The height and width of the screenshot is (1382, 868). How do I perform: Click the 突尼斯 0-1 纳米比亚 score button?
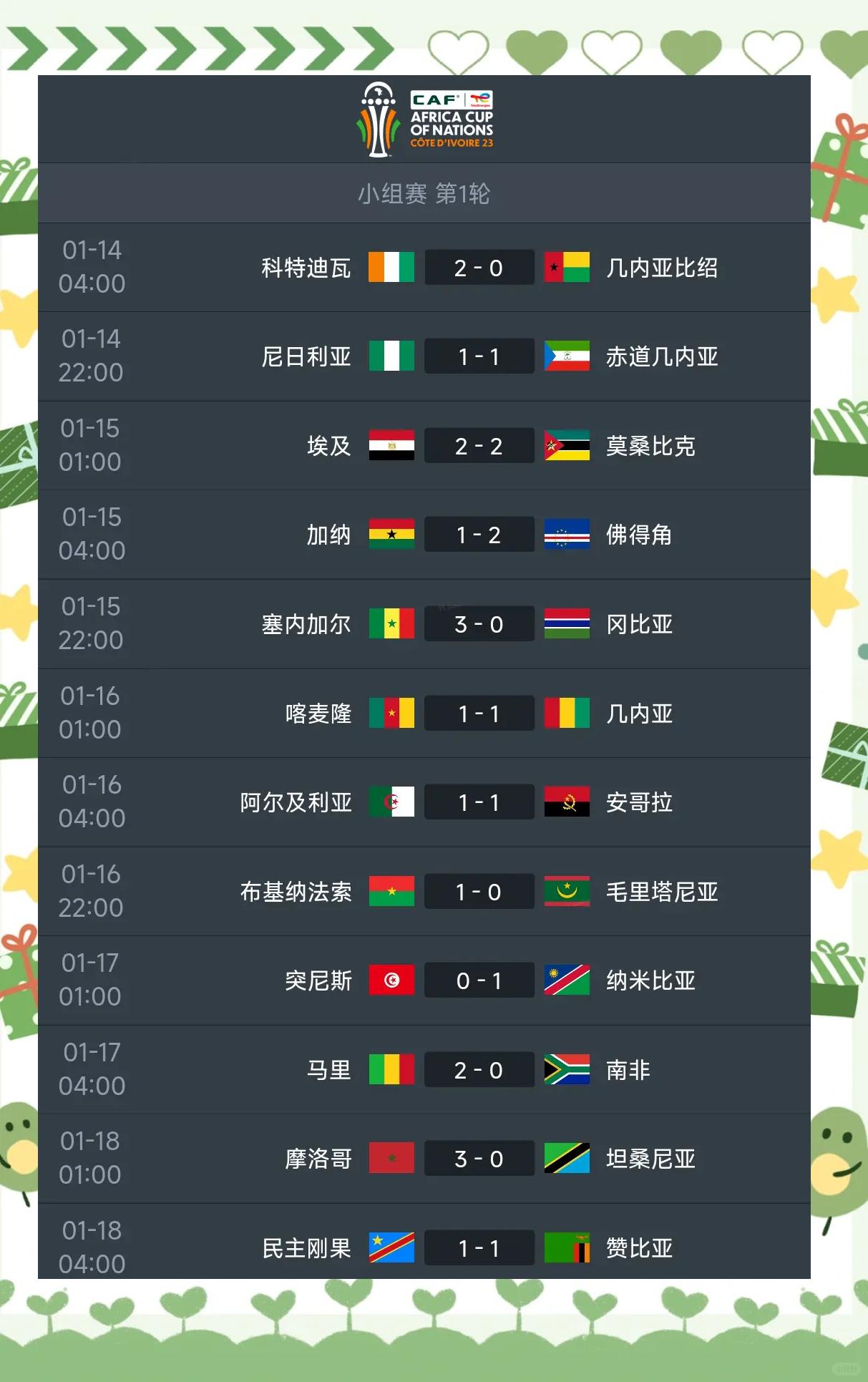(478, 981)
